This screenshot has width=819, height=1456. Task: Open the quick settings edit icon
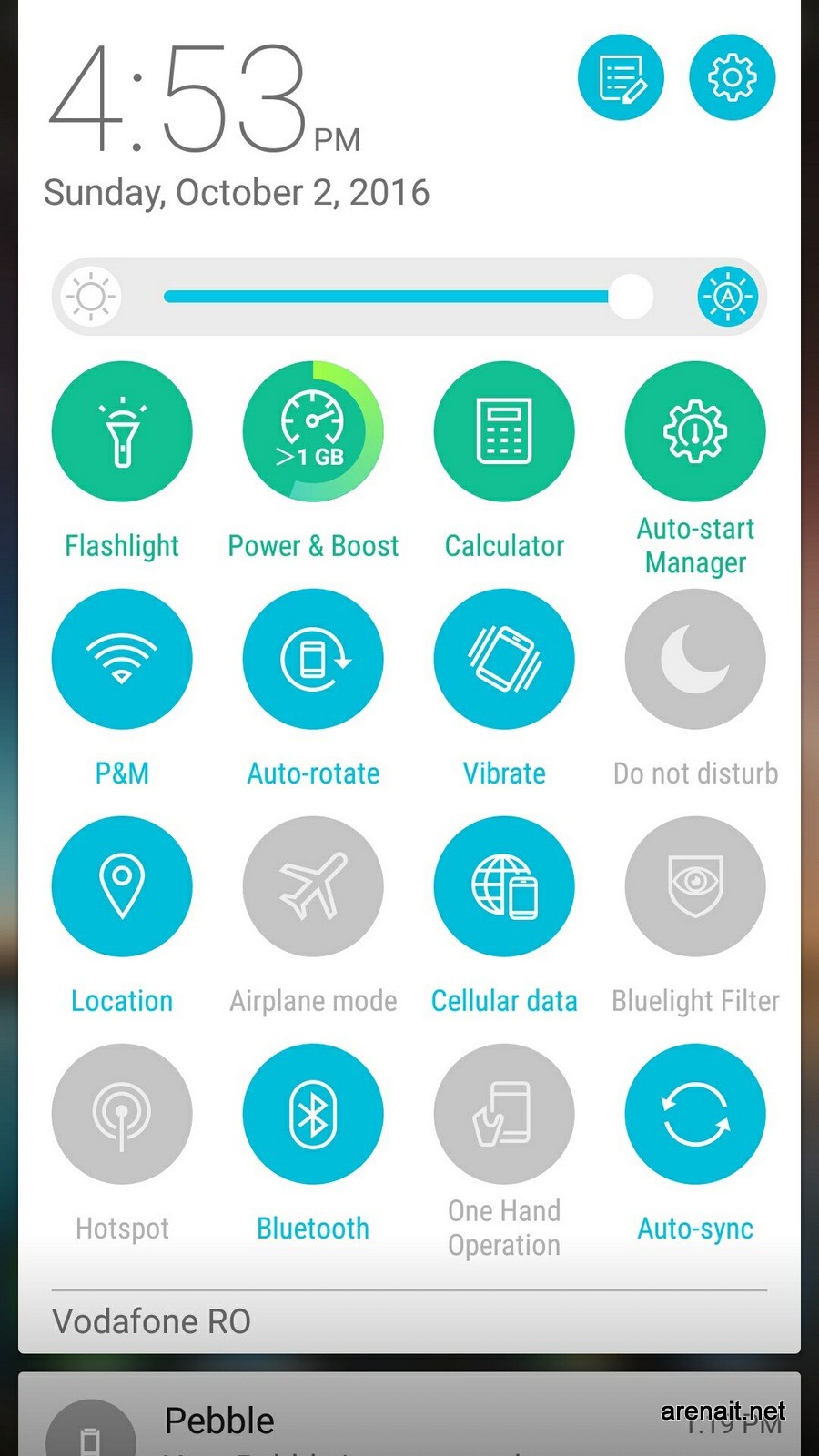(621, 77)
